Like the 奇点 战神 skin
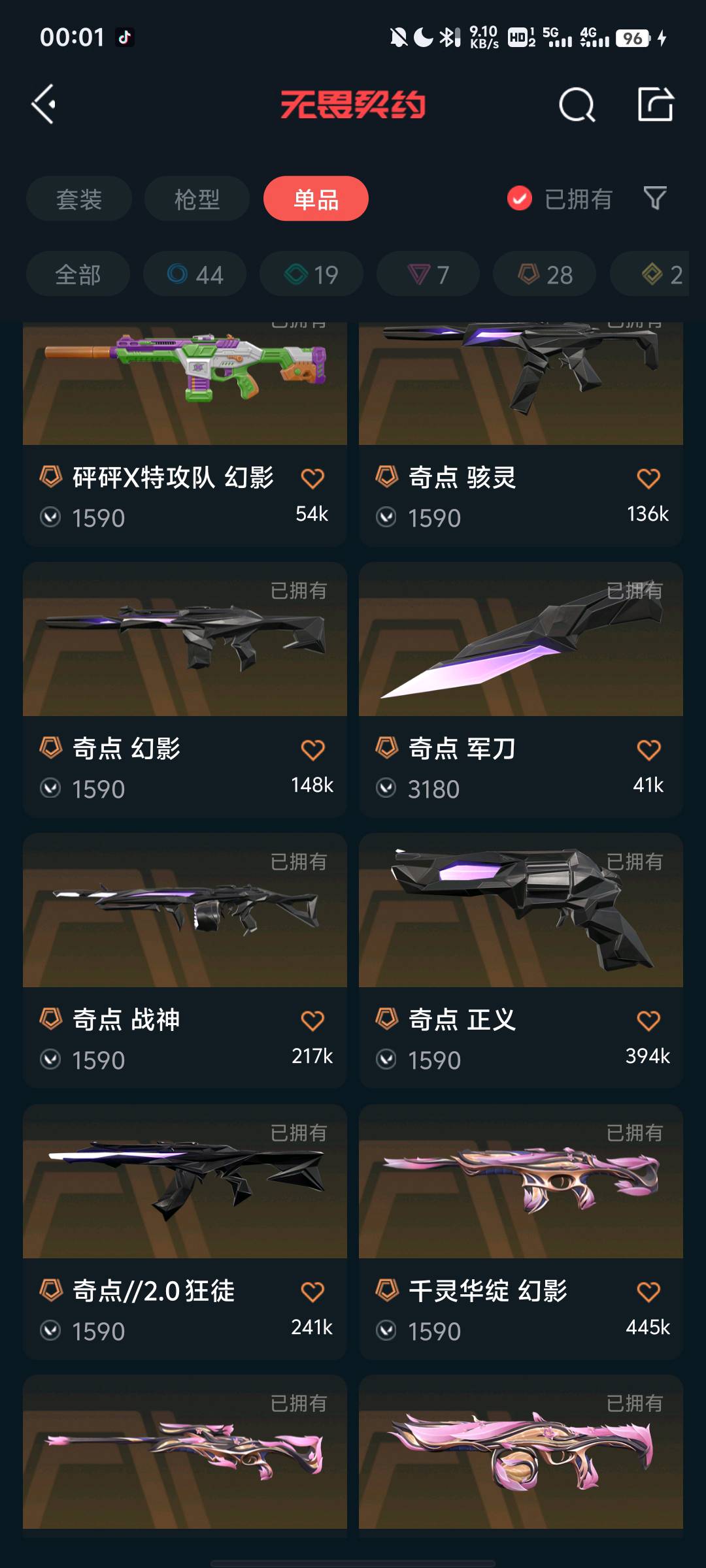 pyautogui.click(x=312, y=1021)
